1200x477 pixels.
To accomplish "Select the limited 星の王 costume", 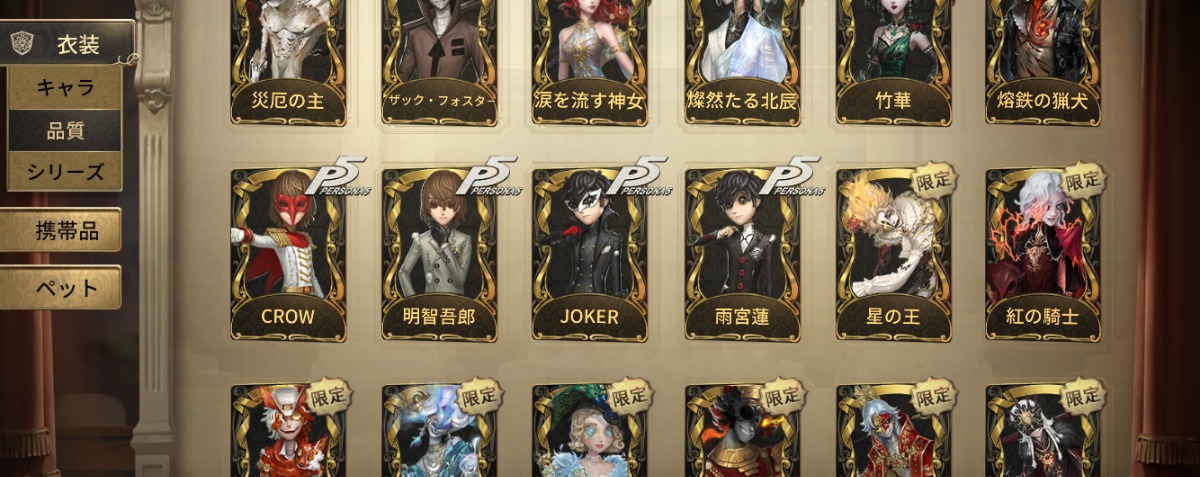I will click(x=893, y=255).
